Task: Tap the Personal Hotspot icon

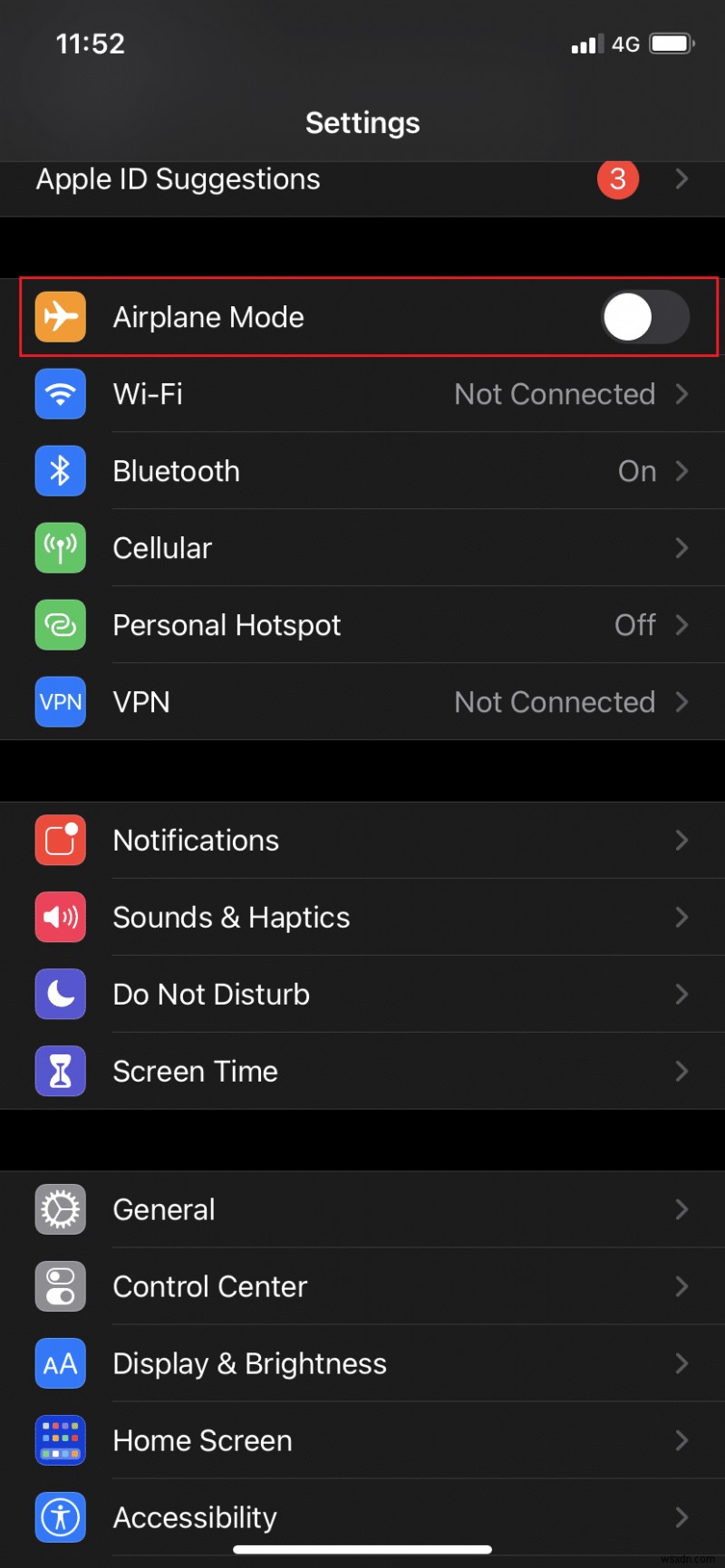Action: (x=60, y=625)
